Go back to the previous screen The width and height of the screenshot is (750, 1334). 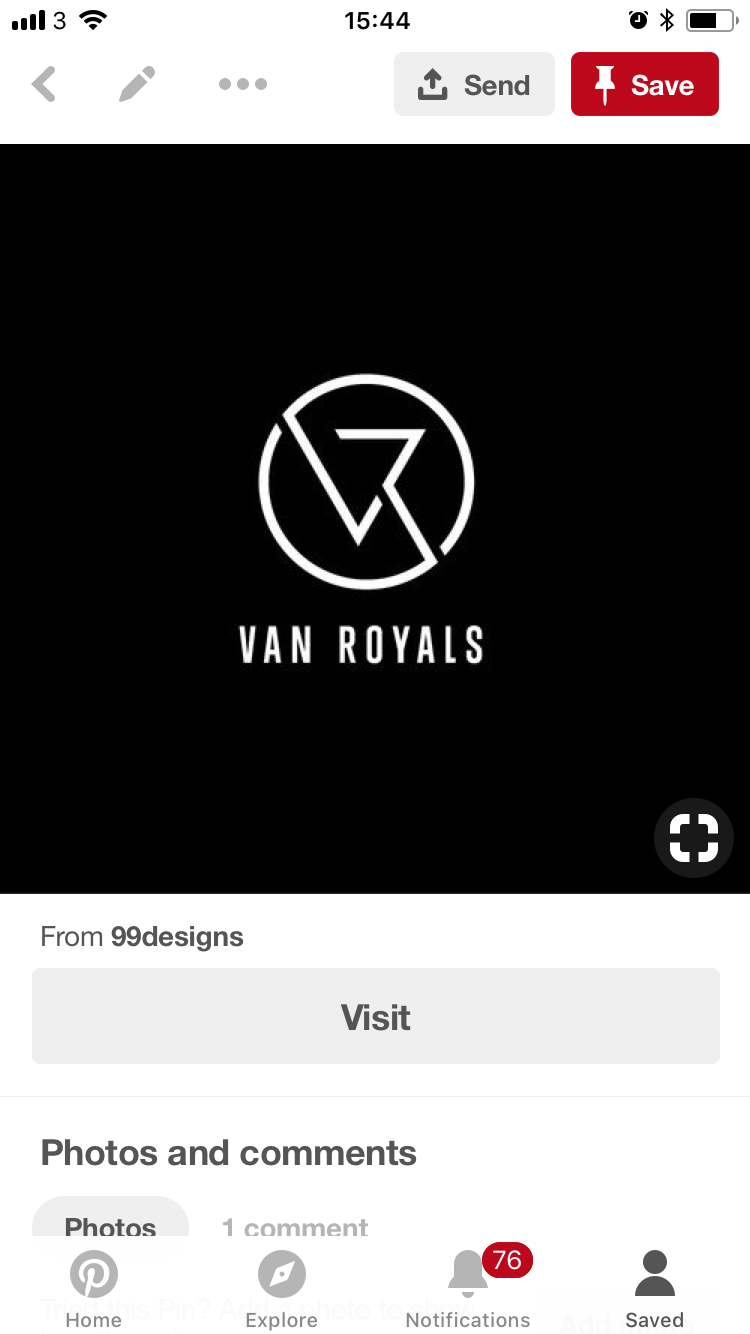click(44, 85)
